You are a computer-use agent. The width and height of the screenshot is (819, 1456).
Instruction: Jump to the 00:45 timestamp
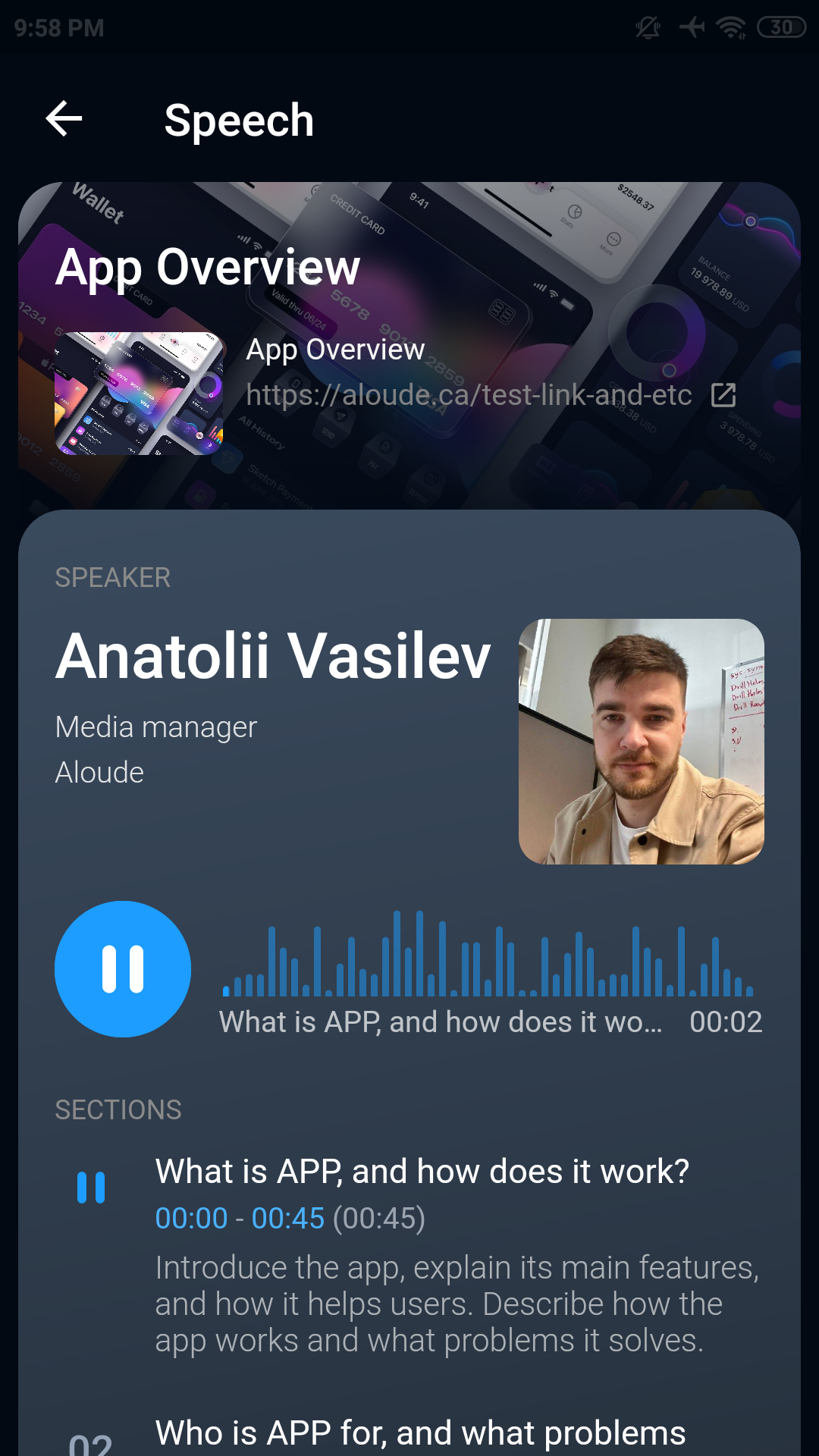click(x=287, y=1219)
